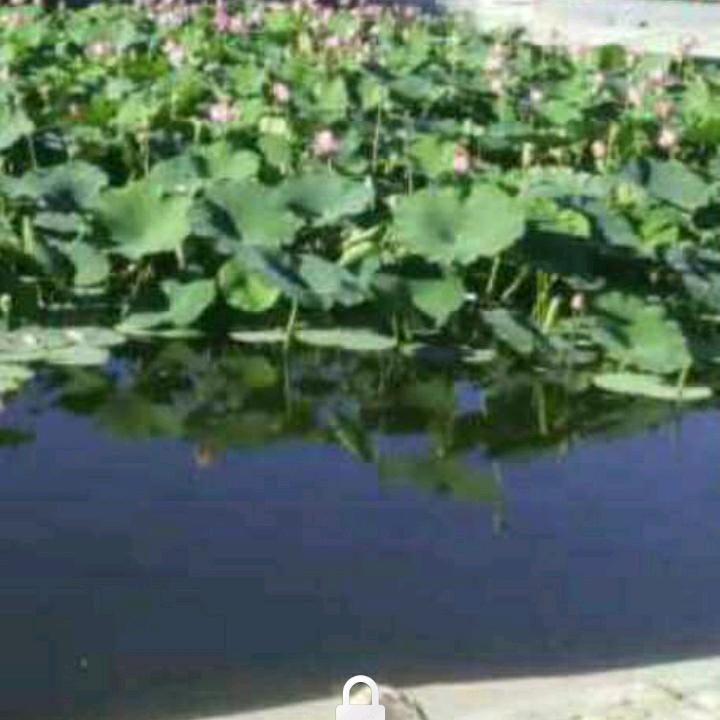This screenshot has height=720, width=720.
Task: Tap the padlock icon to unlock
Action: [360, 701]
